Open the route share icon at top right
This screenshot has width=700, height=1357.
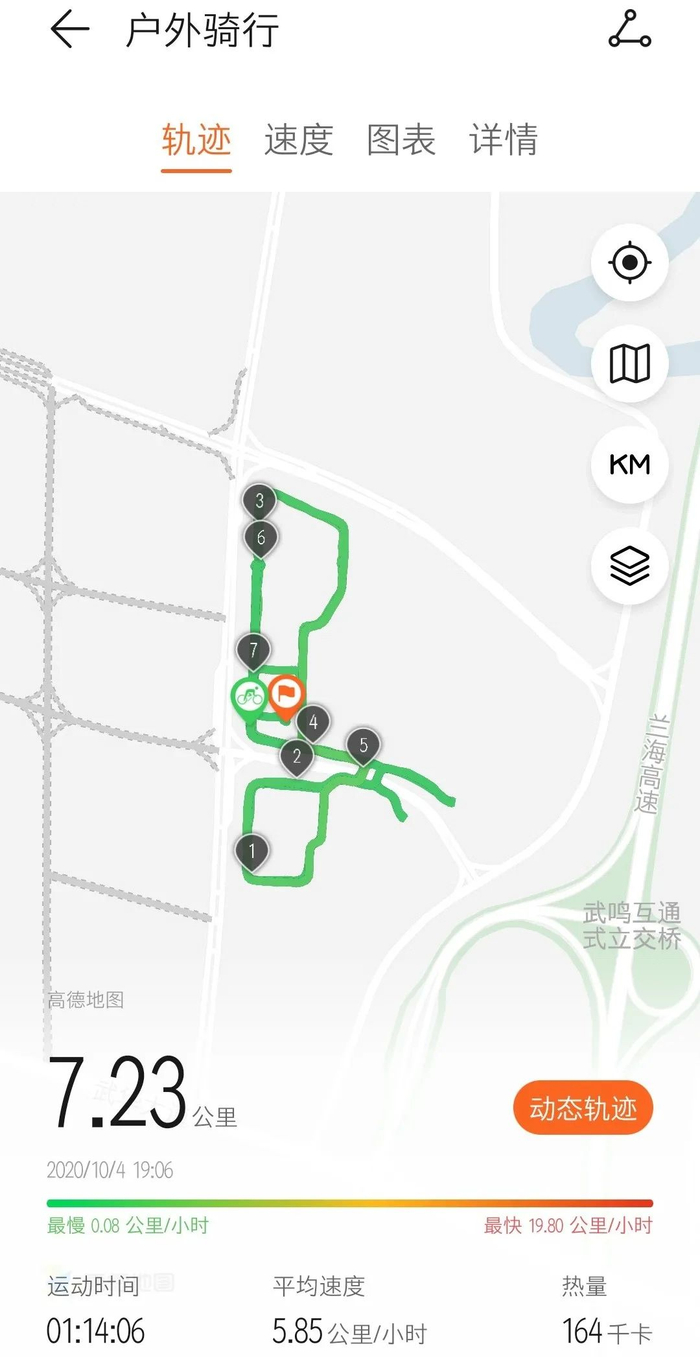pos(629,30)
